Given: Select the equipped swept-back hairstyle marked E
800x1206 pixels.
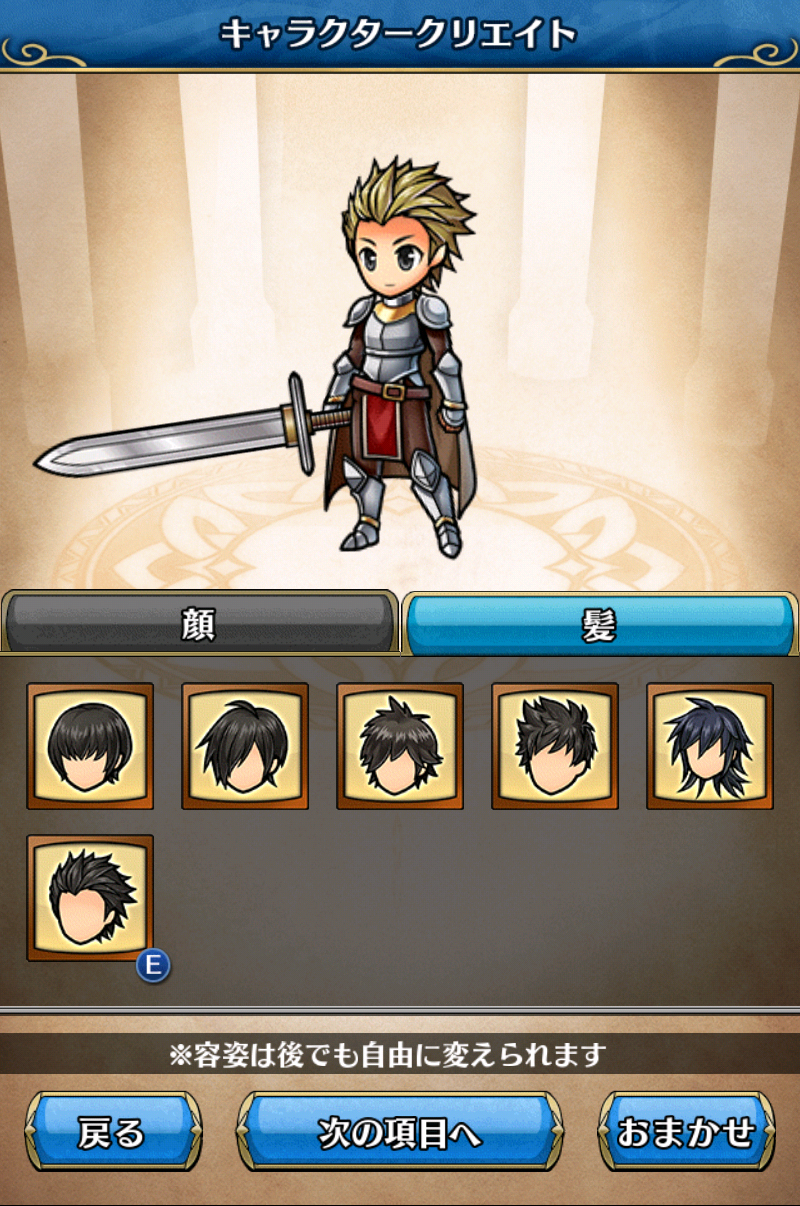Looking at the screenshot, I should click(x=90, y=898).
